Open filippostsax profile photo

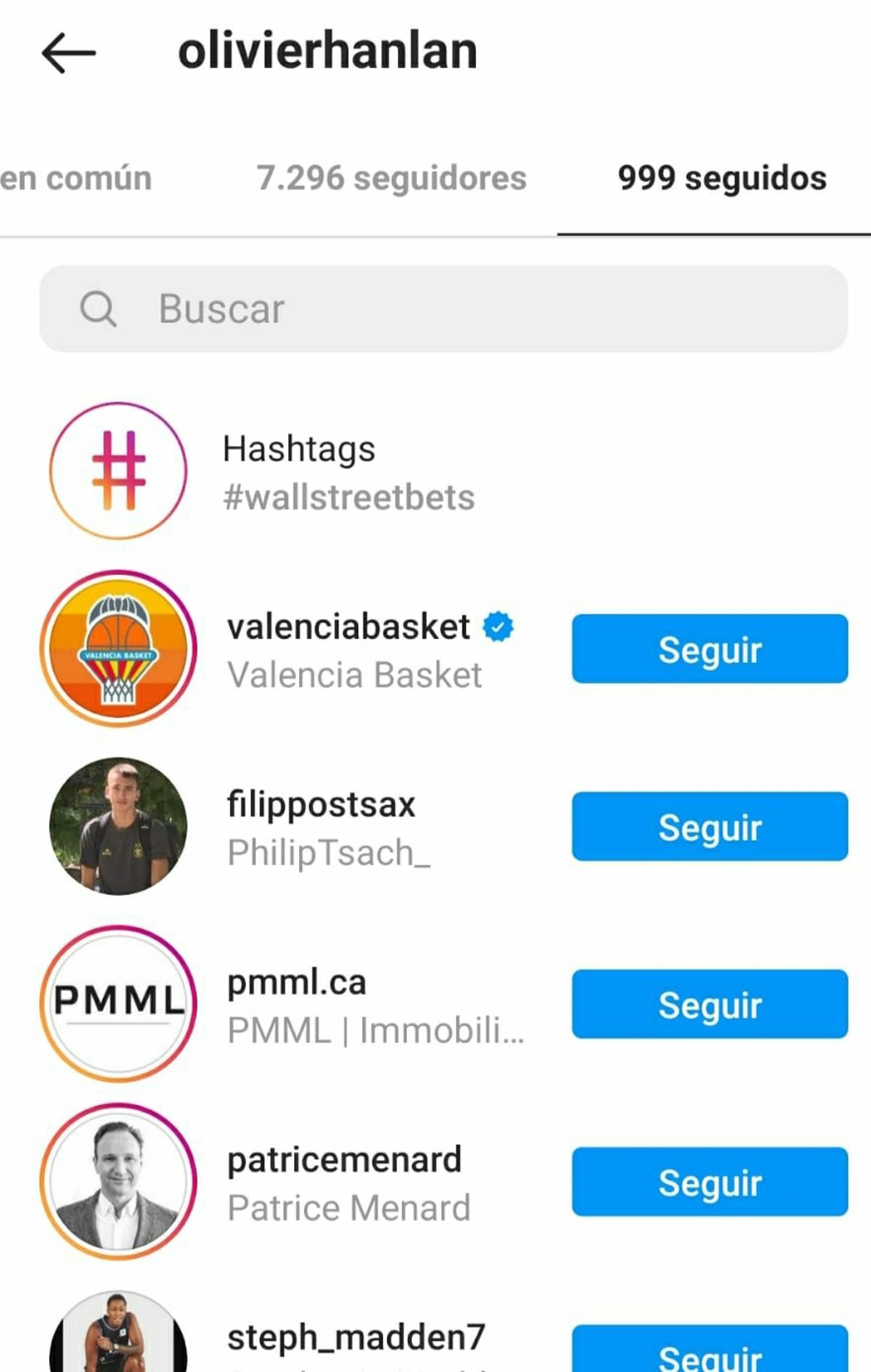118,827
